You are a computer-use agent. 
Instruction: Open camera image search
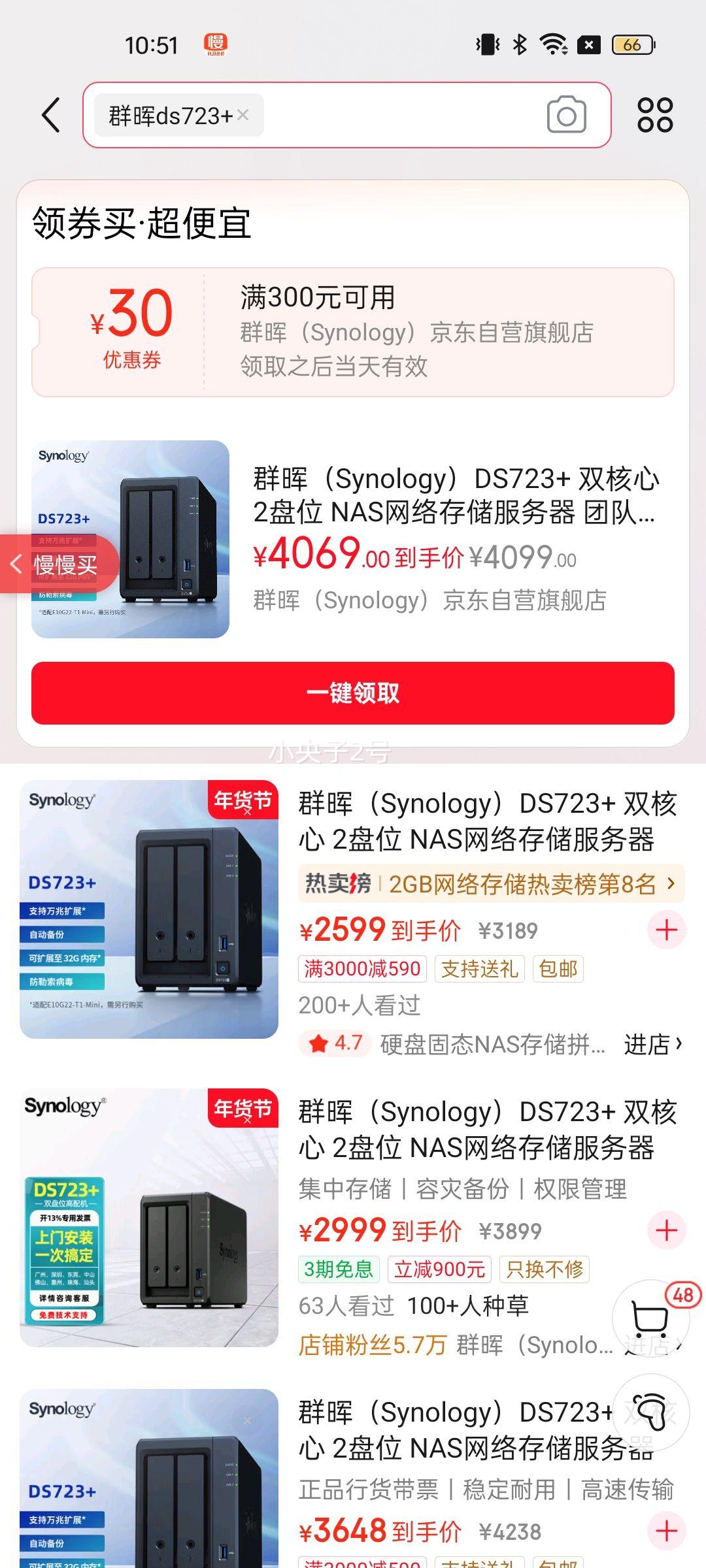pyautogui.click(x=566, y=115)
